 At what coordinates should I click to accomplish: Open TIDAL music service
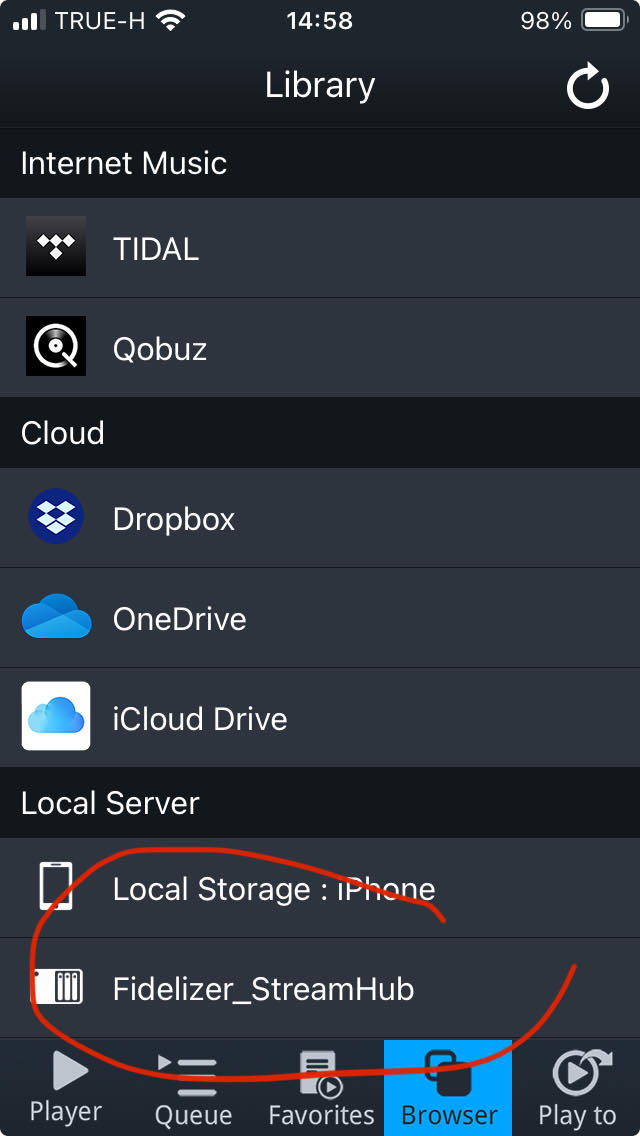point(320,248)
